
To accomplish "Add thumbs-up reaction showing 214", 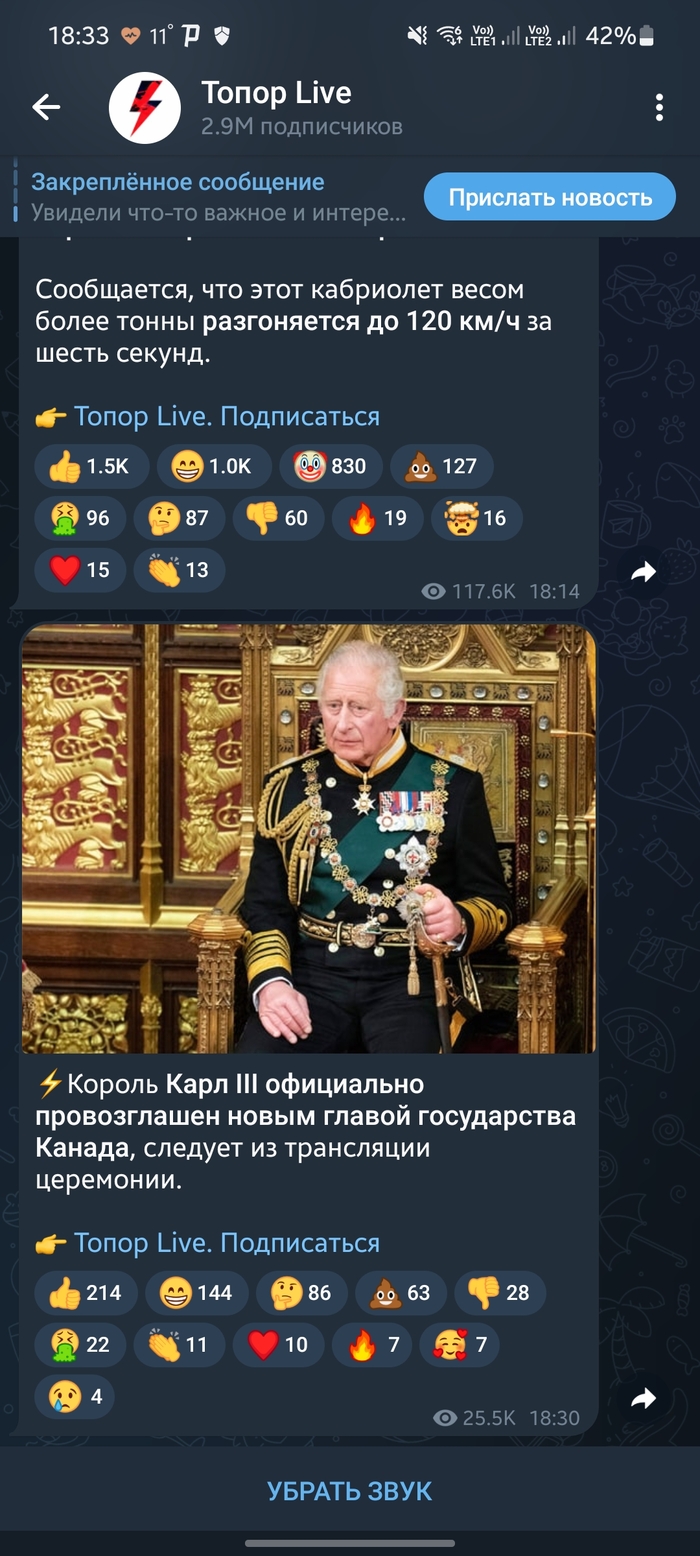I will (85, 1293).
